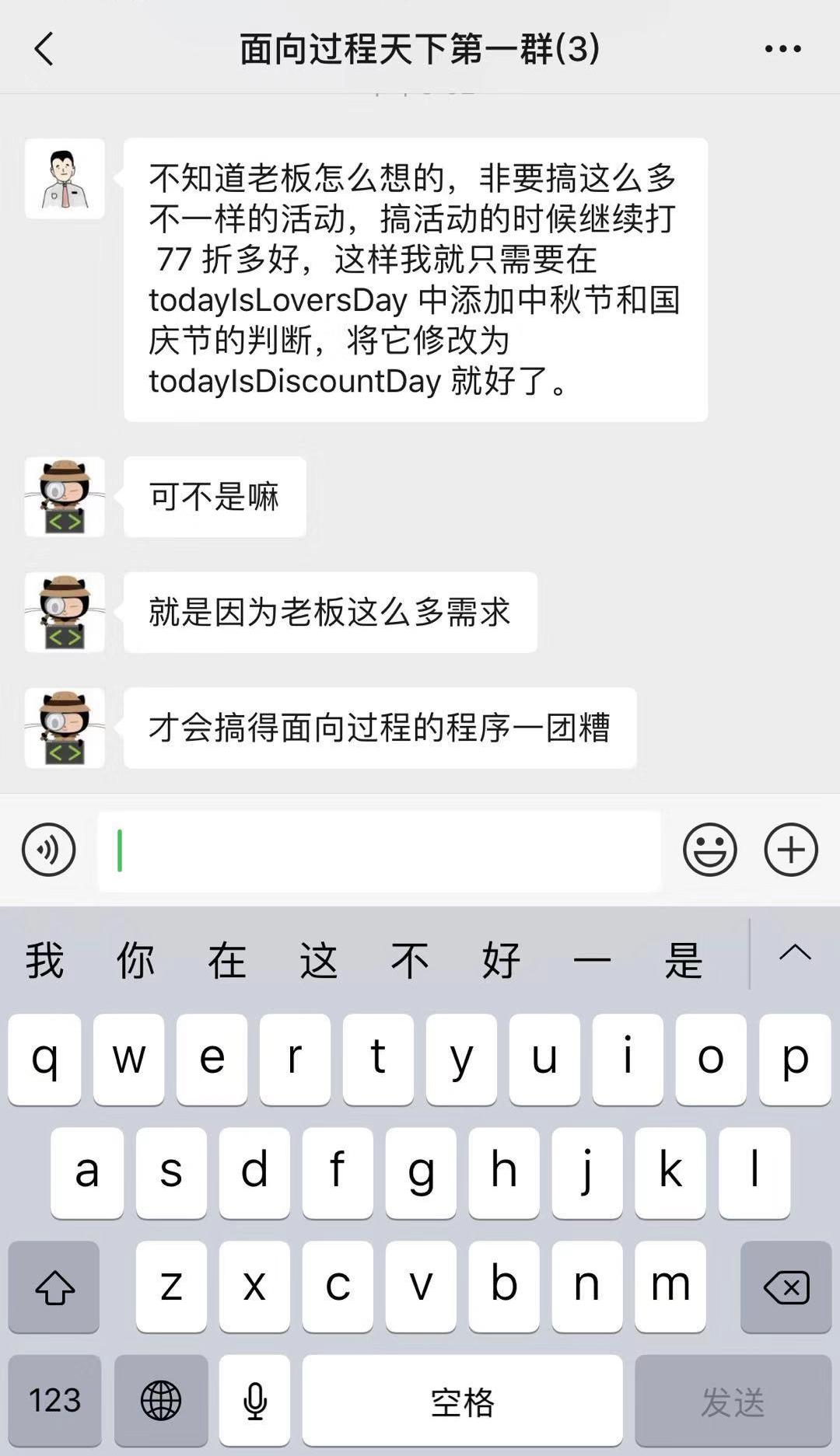840x1456 pixels.
Task: Tap the keyboard microphone for dictation
Action: coord(254,1400)
